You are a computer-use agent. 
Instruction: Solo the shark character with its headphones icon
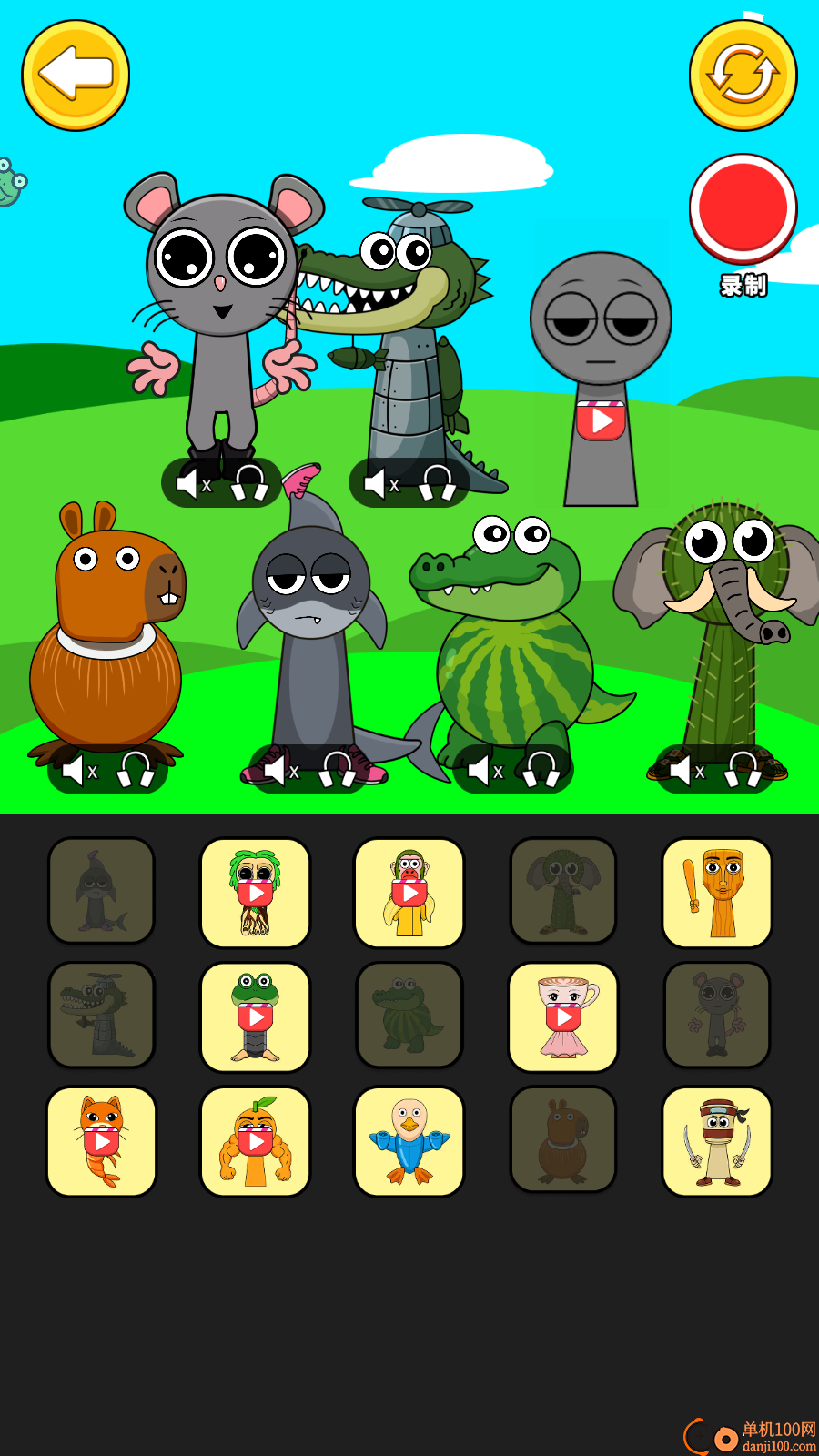338,771
